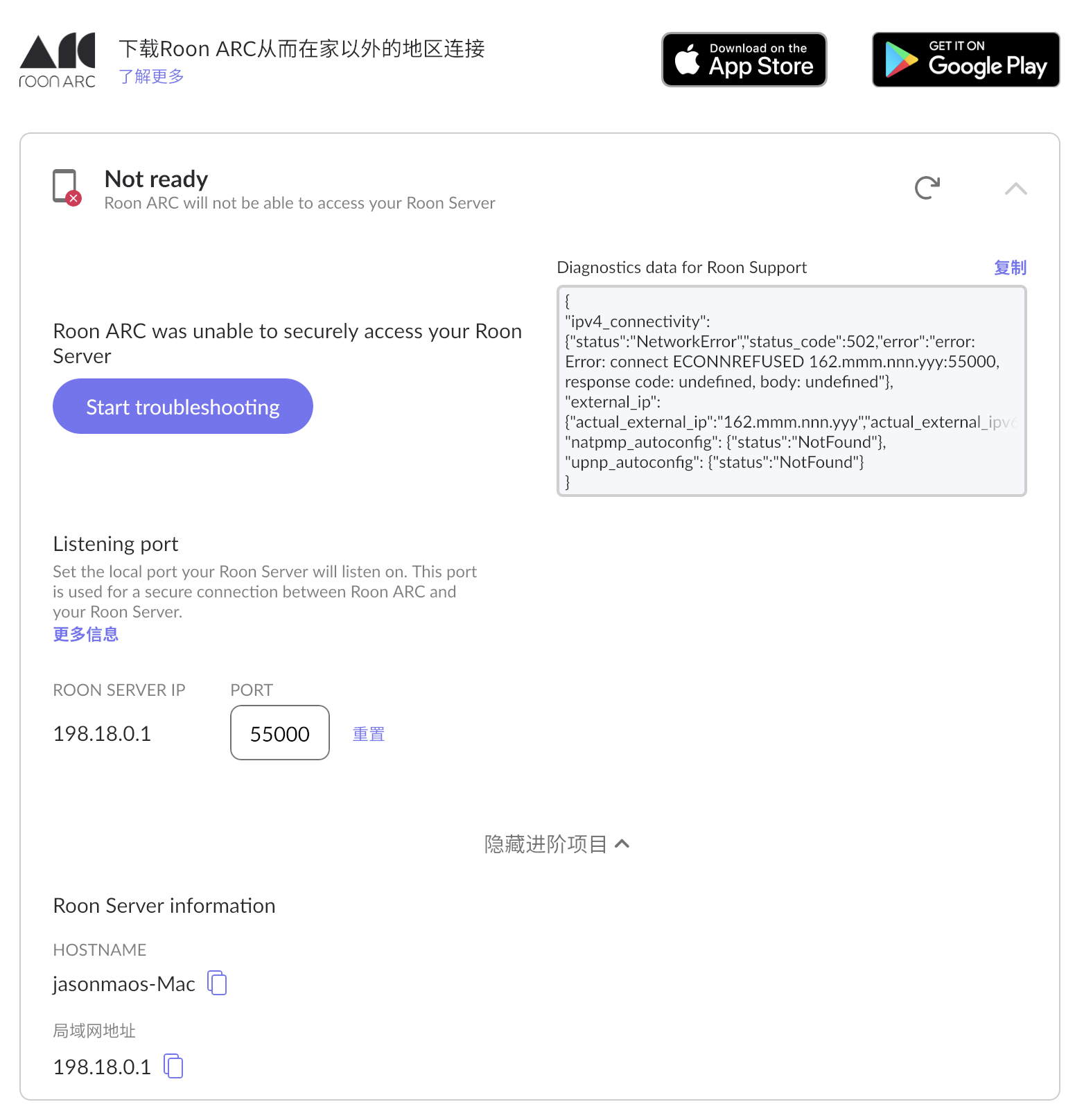Viewport: 1084px width, 1120px height.
Task: Reset the port using 重置
Action: pyautogui.click(x=368, y=734)
